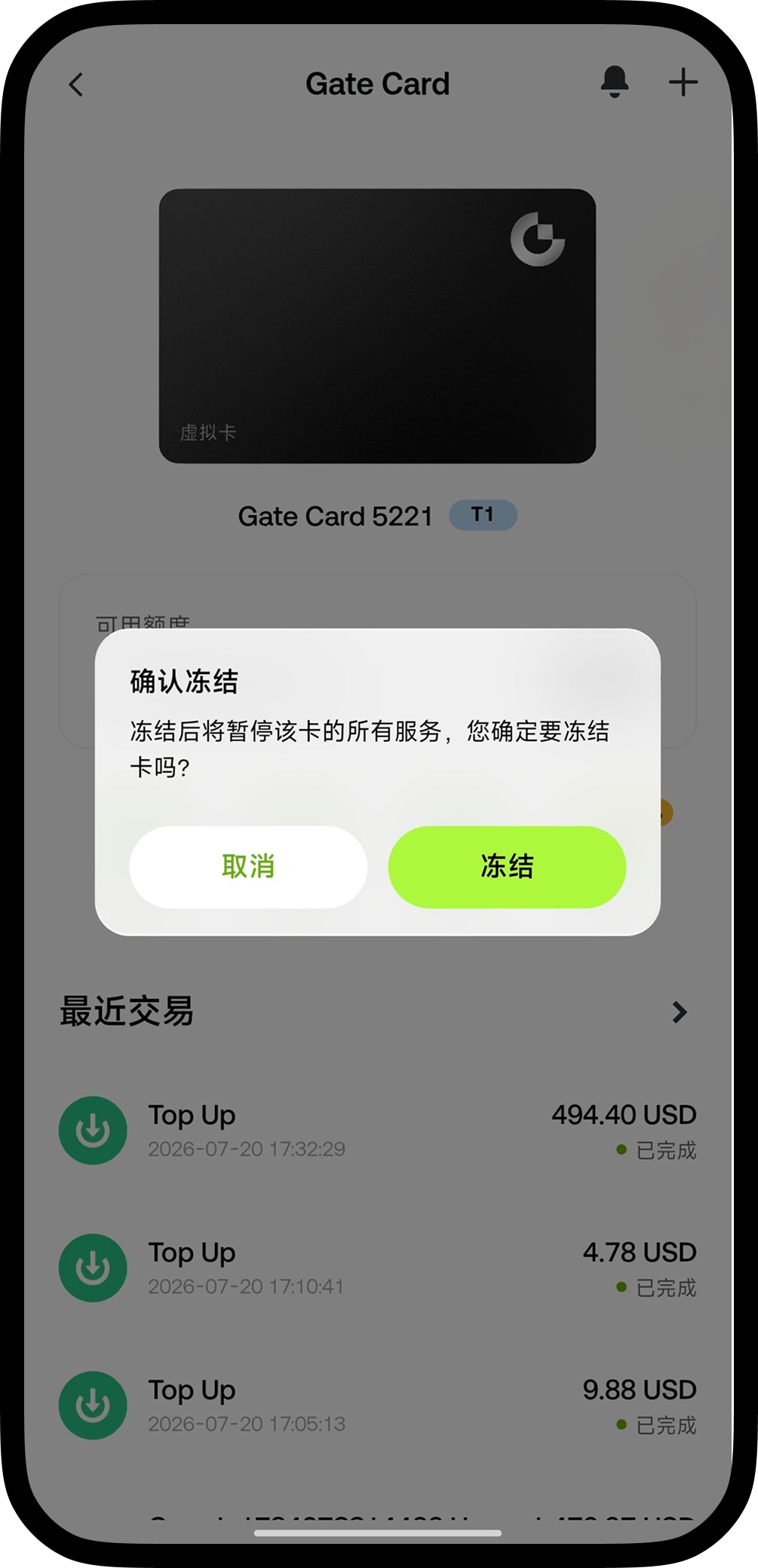Open the notifications bell

615,81
